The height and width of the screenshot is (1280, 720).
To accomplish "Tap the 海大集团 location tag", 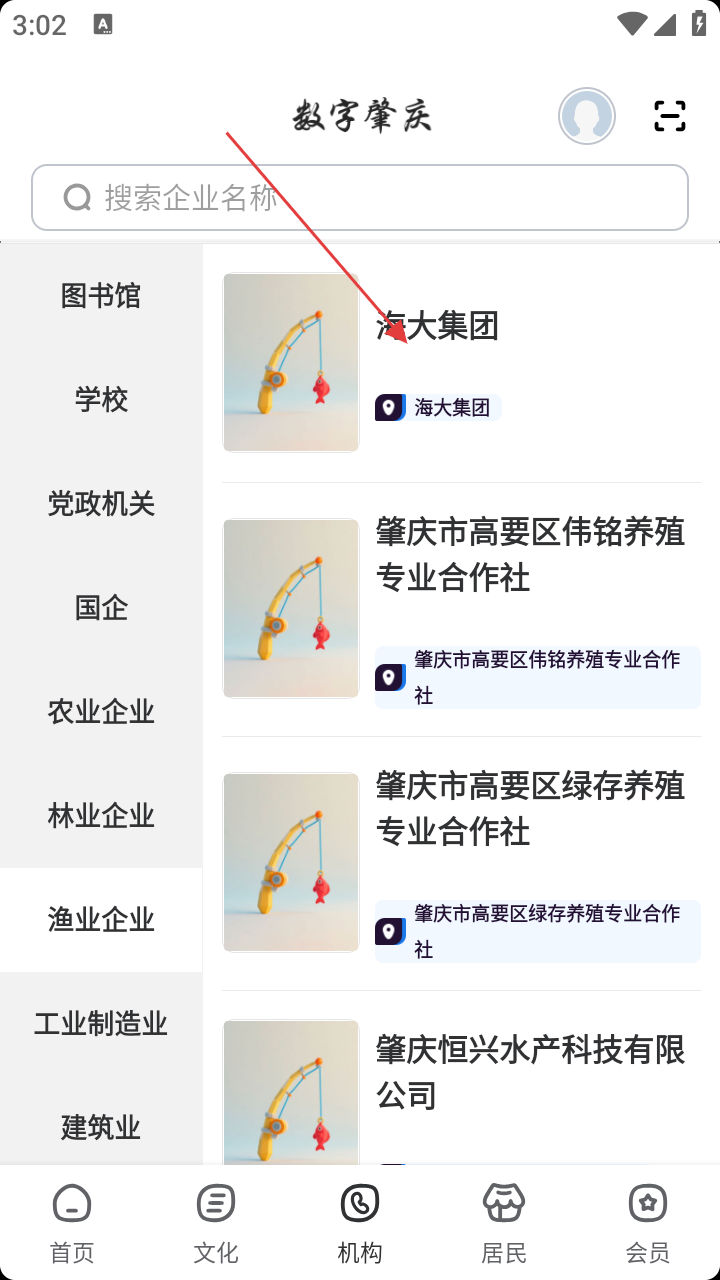I will pos(438,408).
